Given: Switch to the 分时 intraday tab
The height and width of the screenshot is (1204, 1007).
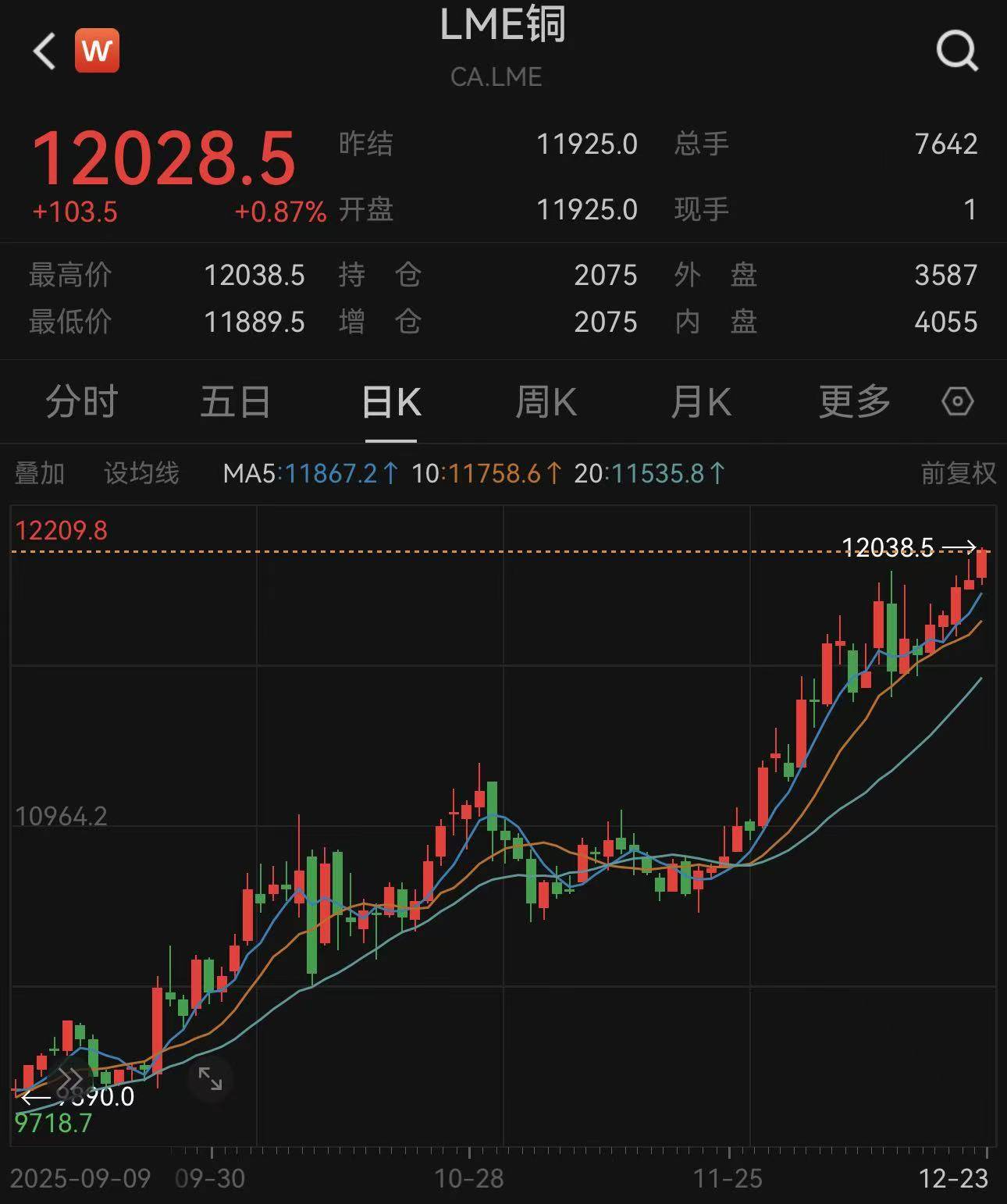Looking at the screenshot, I should click(x=80, y=401).
